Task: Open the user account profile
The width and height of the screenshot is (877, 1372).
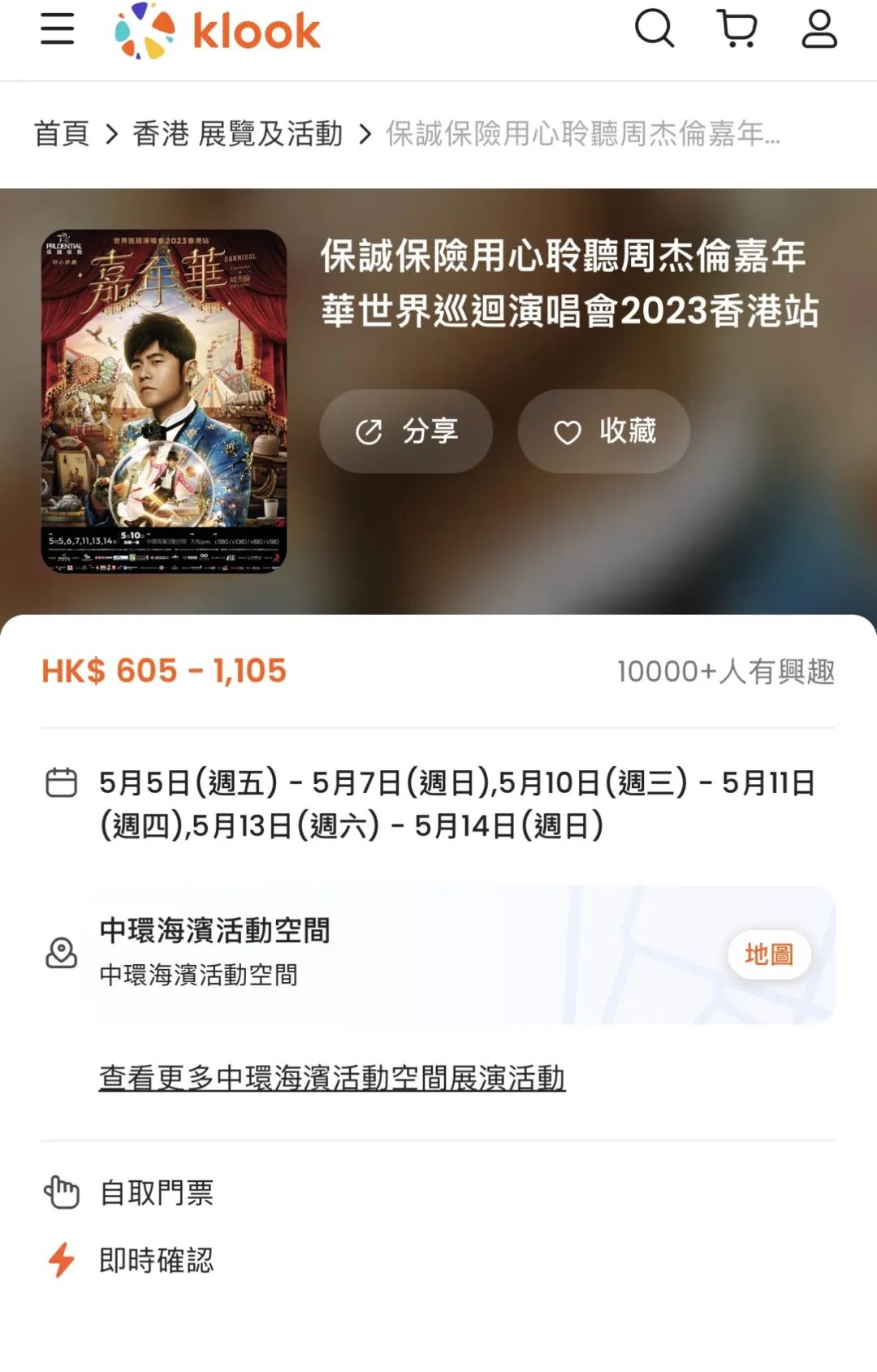Action: point(819,29)
